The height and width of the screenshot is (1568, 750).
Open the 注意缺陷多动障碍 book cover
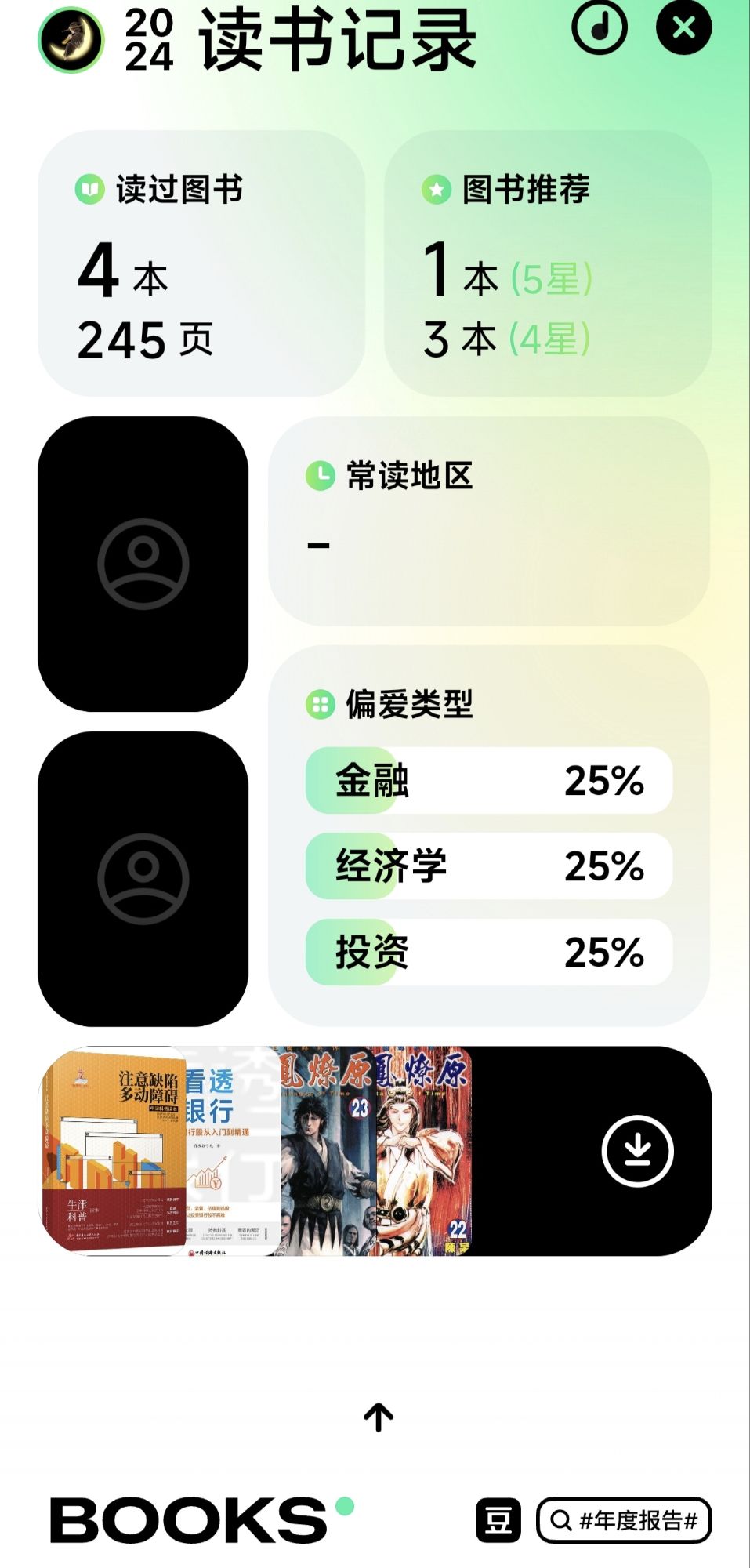[x=112, y=1150]
